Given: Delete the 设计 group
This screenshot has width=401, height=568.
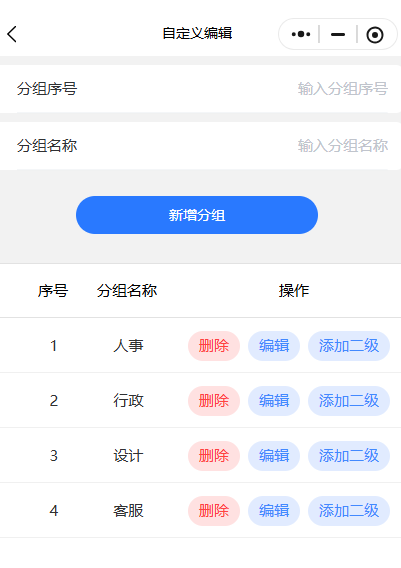Looking at the screenshot, I should 214,456.
